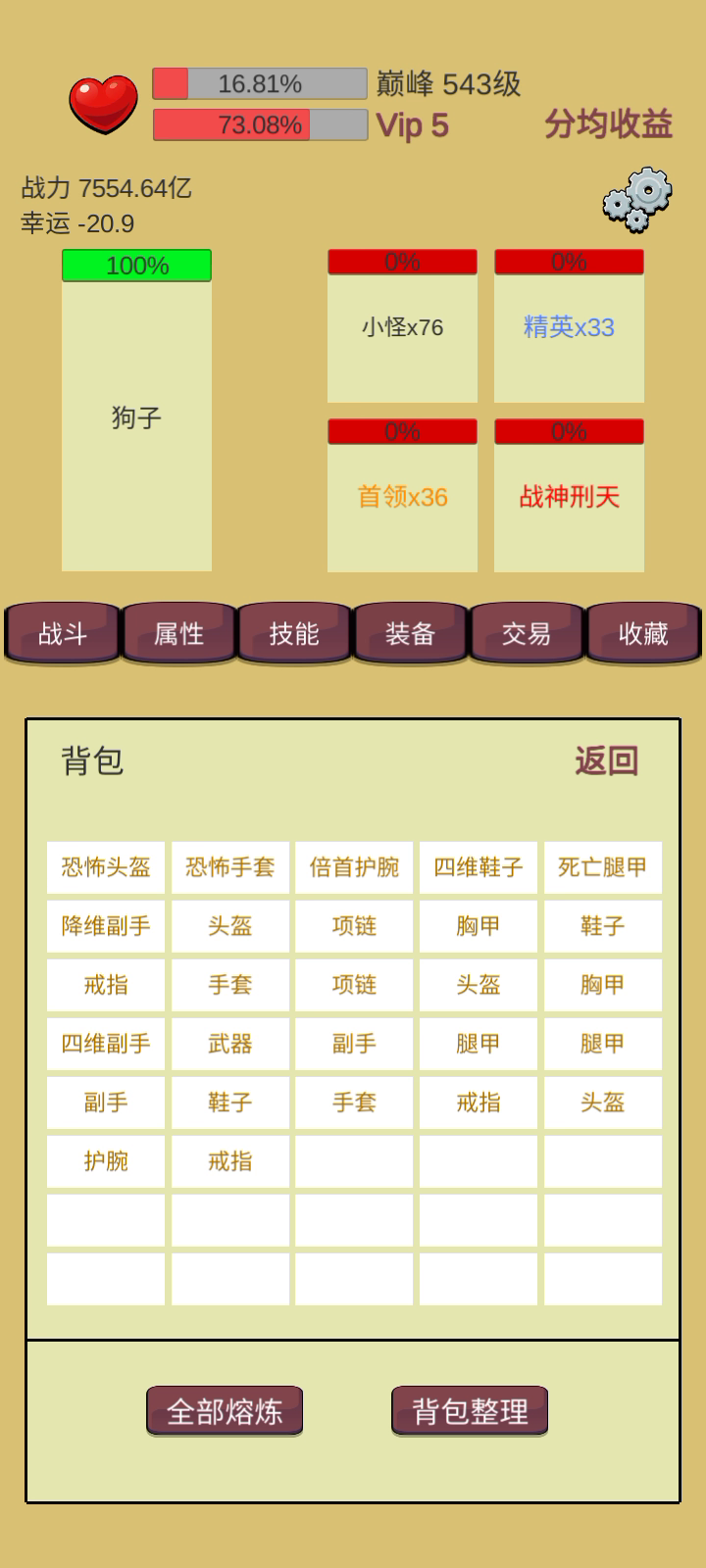This screenshot has height=1568, width=706.
Task: Open the 四维副手 item
Action: click(x=106, y=1044)
